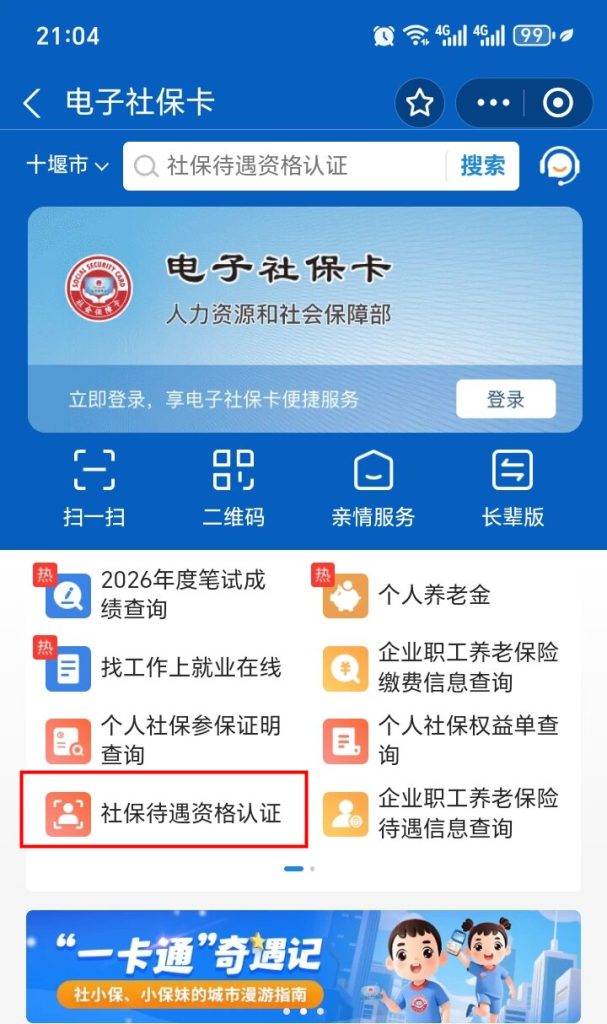Tap 登录 to sign in

pyautogui.click(x=505, y=399)
